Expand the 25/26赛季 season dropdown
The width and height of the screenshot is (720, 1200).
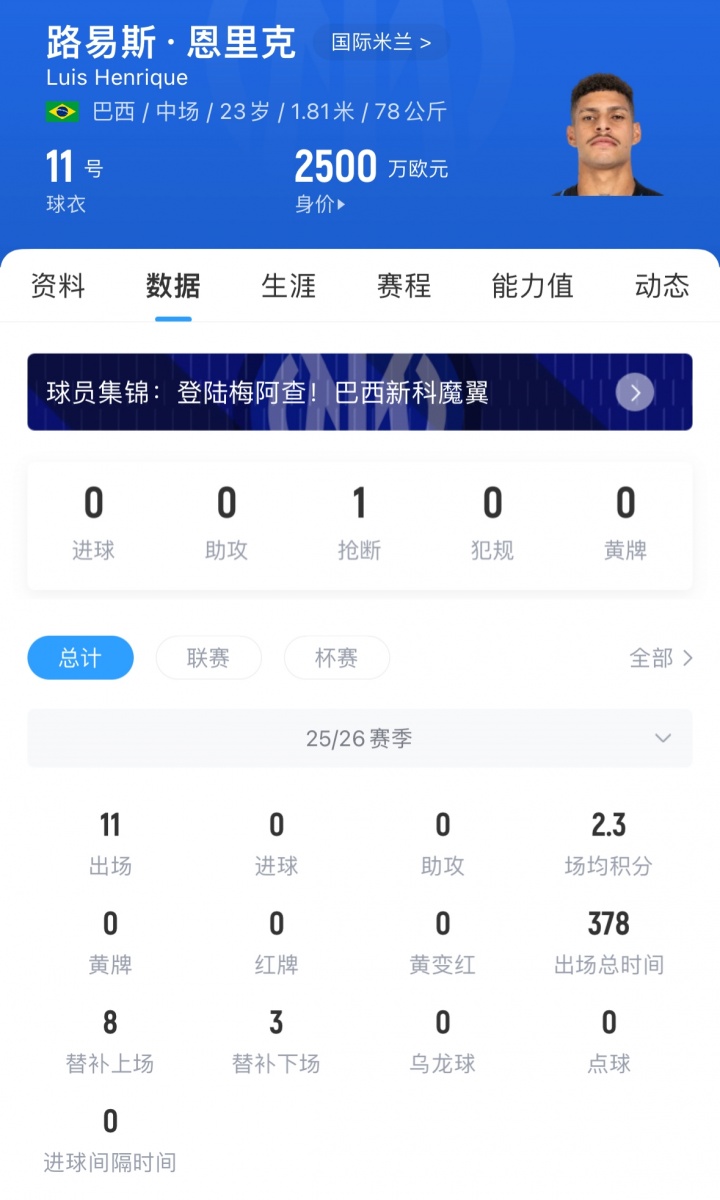point(359,739)
